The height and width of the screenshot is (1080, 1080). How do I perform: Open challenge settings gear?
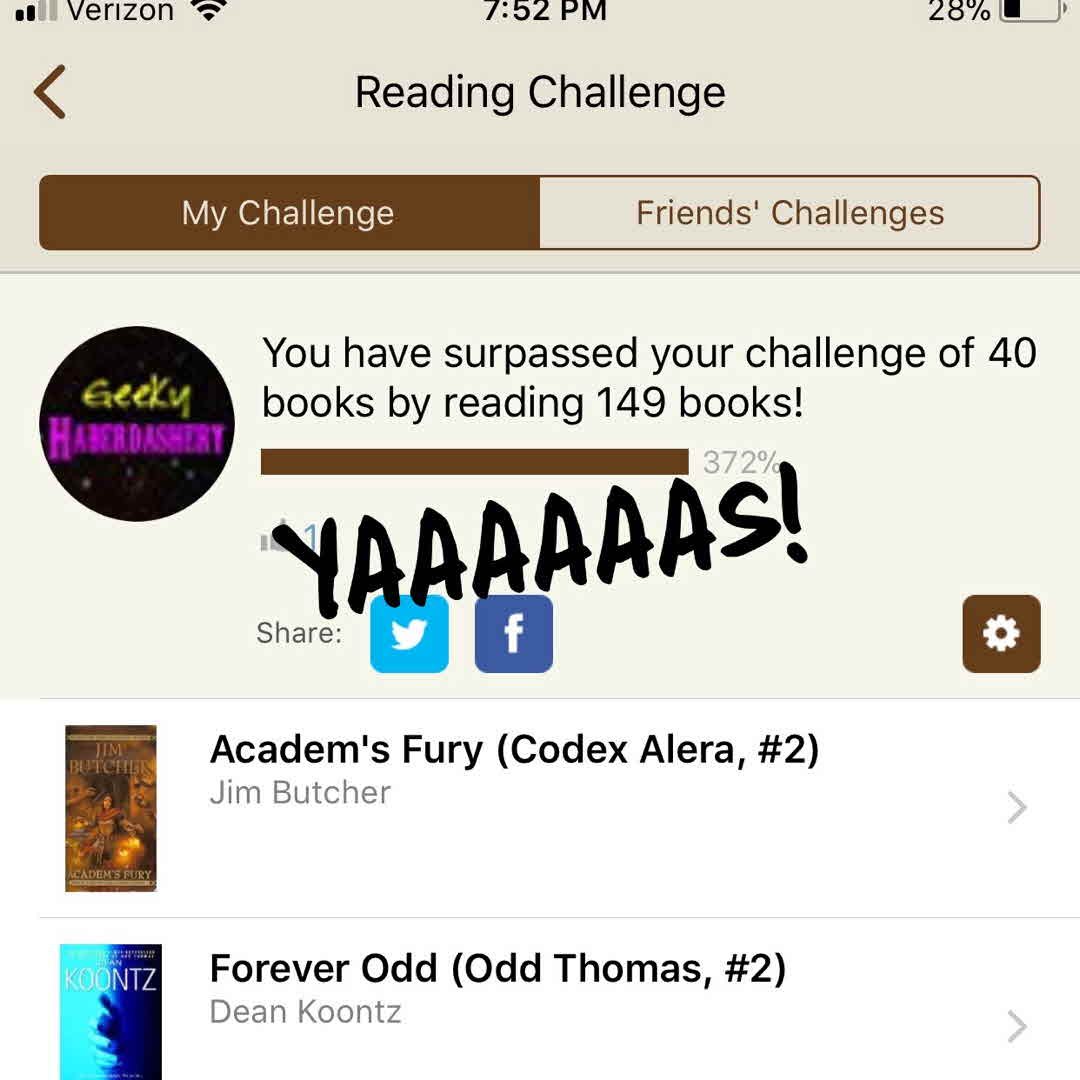point(1001,634)
